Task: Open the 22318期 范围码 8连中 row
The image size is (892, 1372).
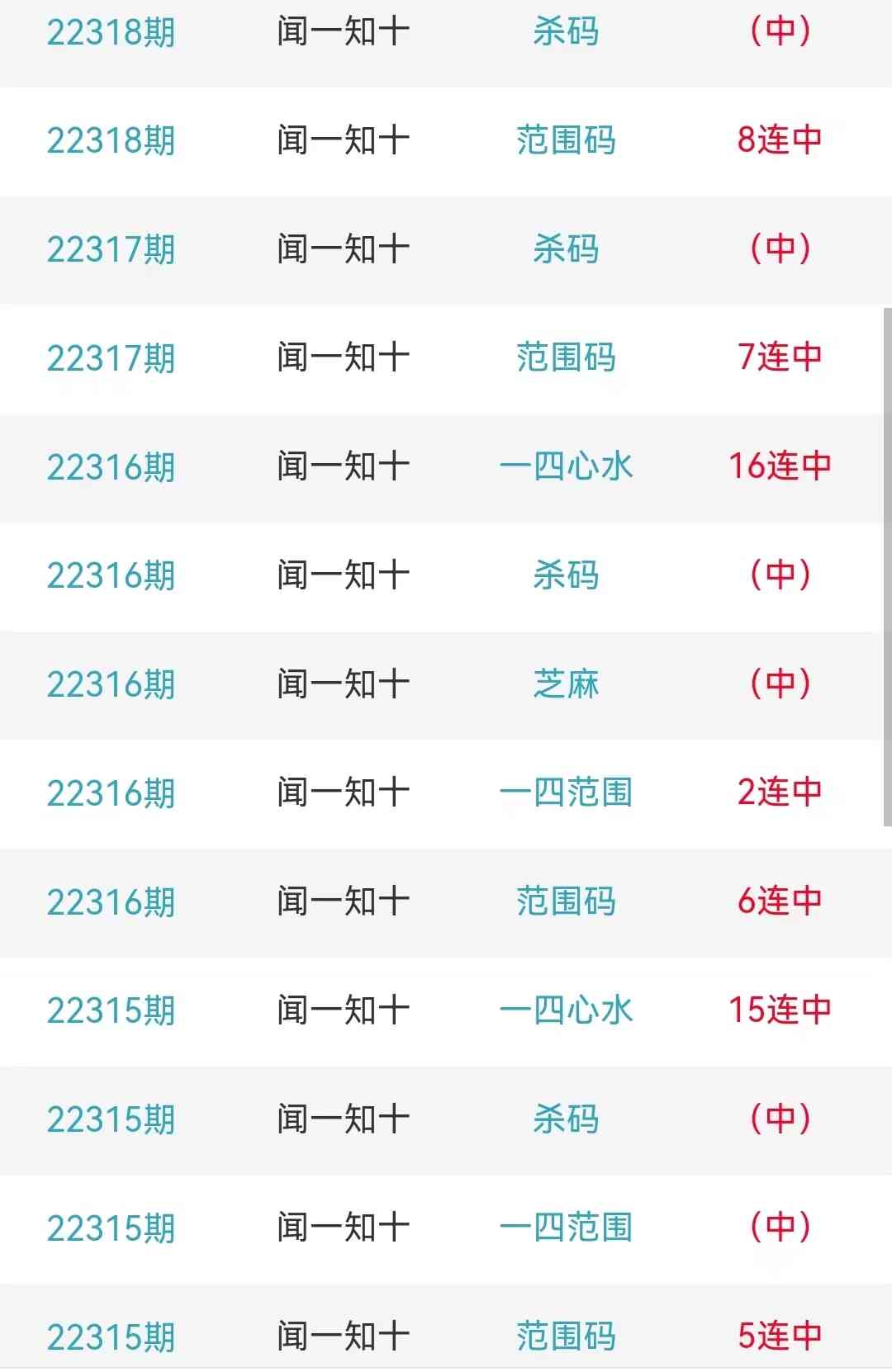Action: tap(565, 140)
